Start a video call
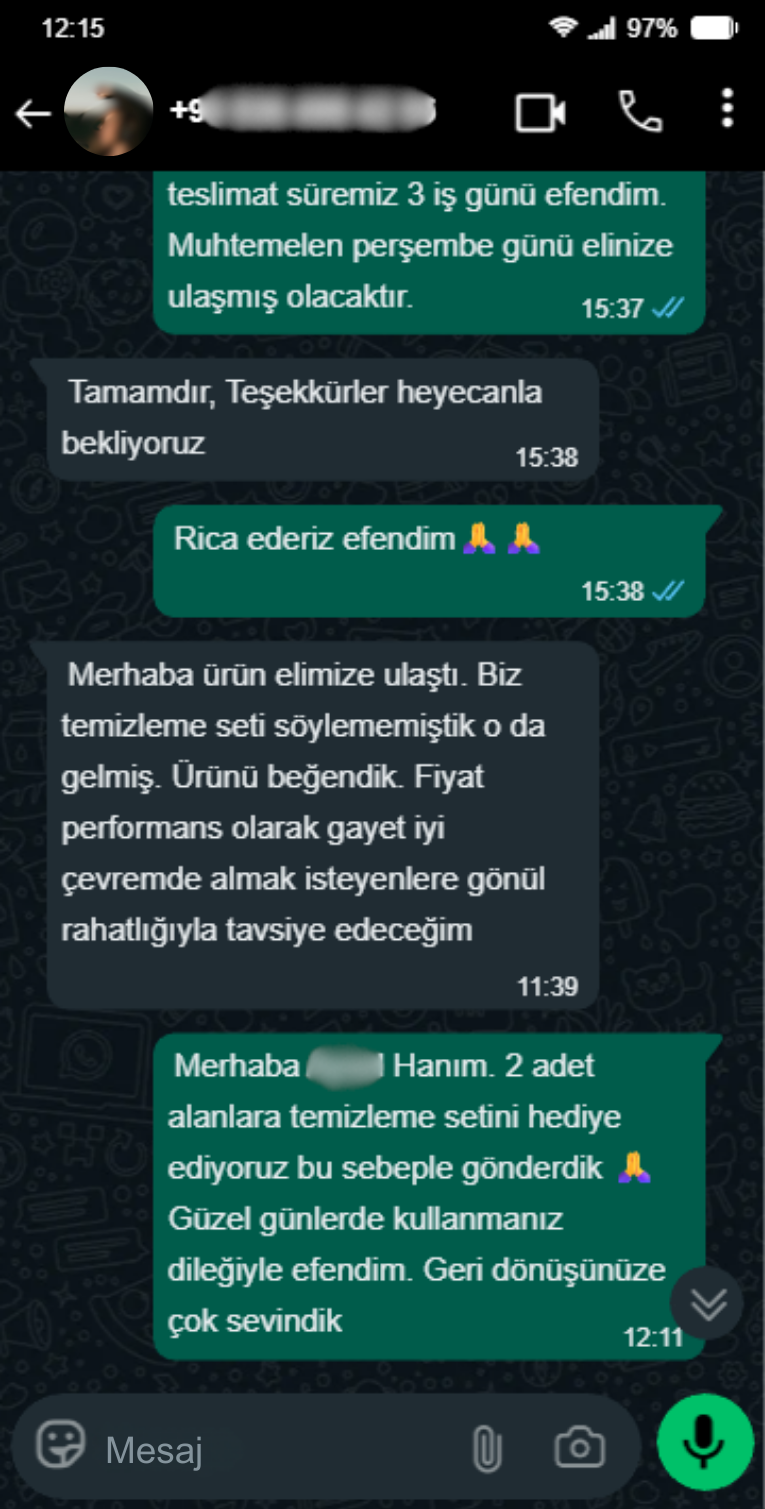Viewport: 765px width, 1509px height. point(541,112)
